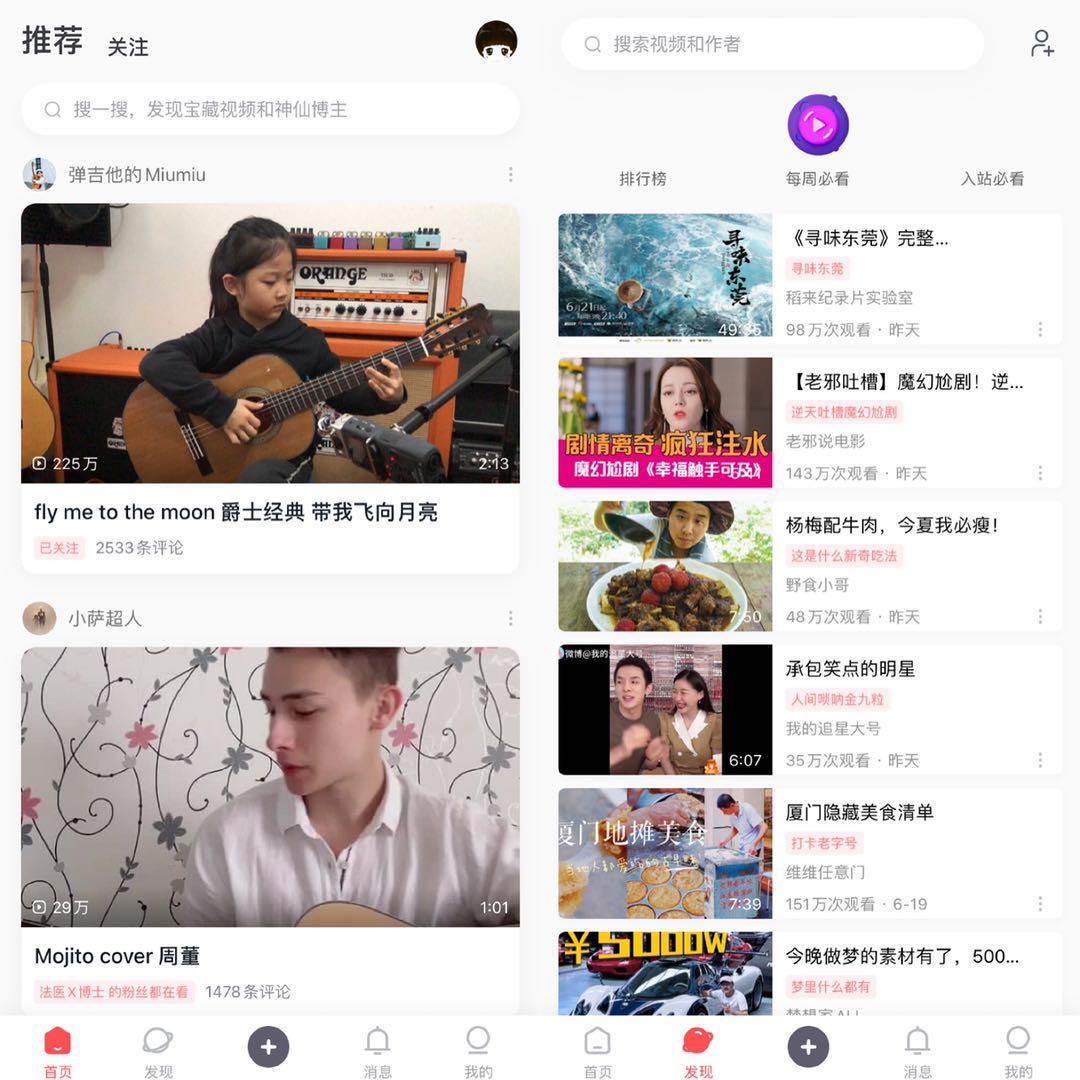Open overflow menu for 小萨超人's post
This screenshot has width=1080, height=1080.
click(510, 619)
